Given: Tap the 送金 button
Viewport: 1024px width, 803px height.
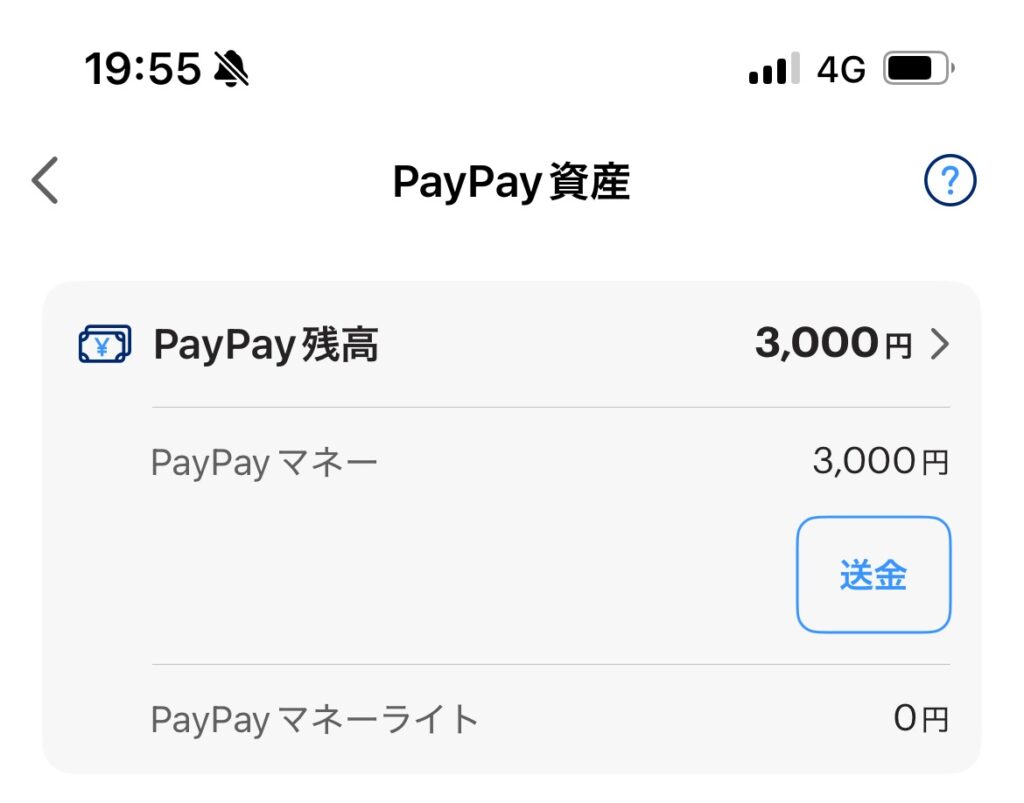Looking at the screenshot, I should coord(873,575).
